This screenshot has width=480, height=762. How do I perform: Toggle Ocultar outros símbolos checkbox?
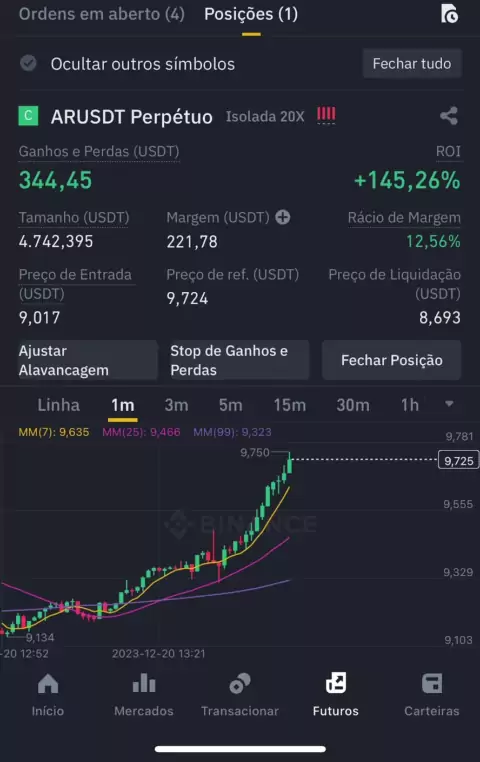click(29, 63)
